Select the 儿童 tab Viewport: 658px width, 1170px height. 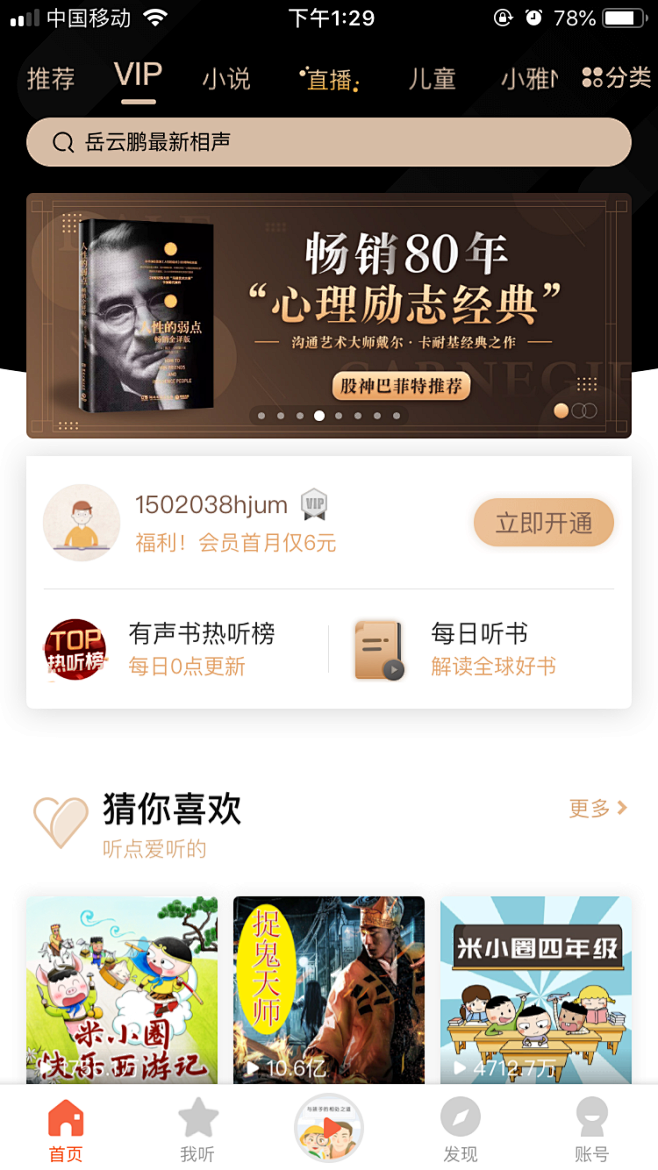point(432,79)
